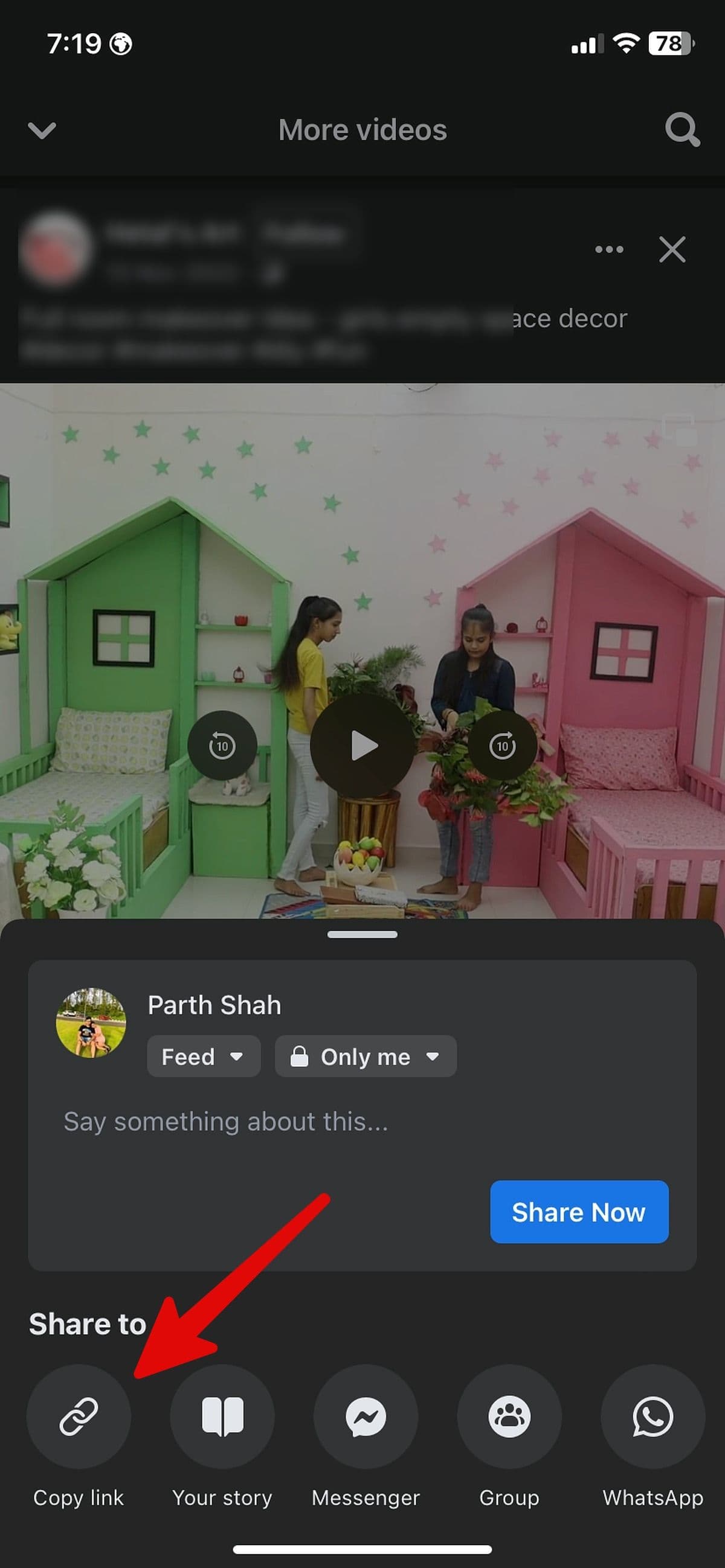
Task: Open video search
Action: tap(681, 130)
